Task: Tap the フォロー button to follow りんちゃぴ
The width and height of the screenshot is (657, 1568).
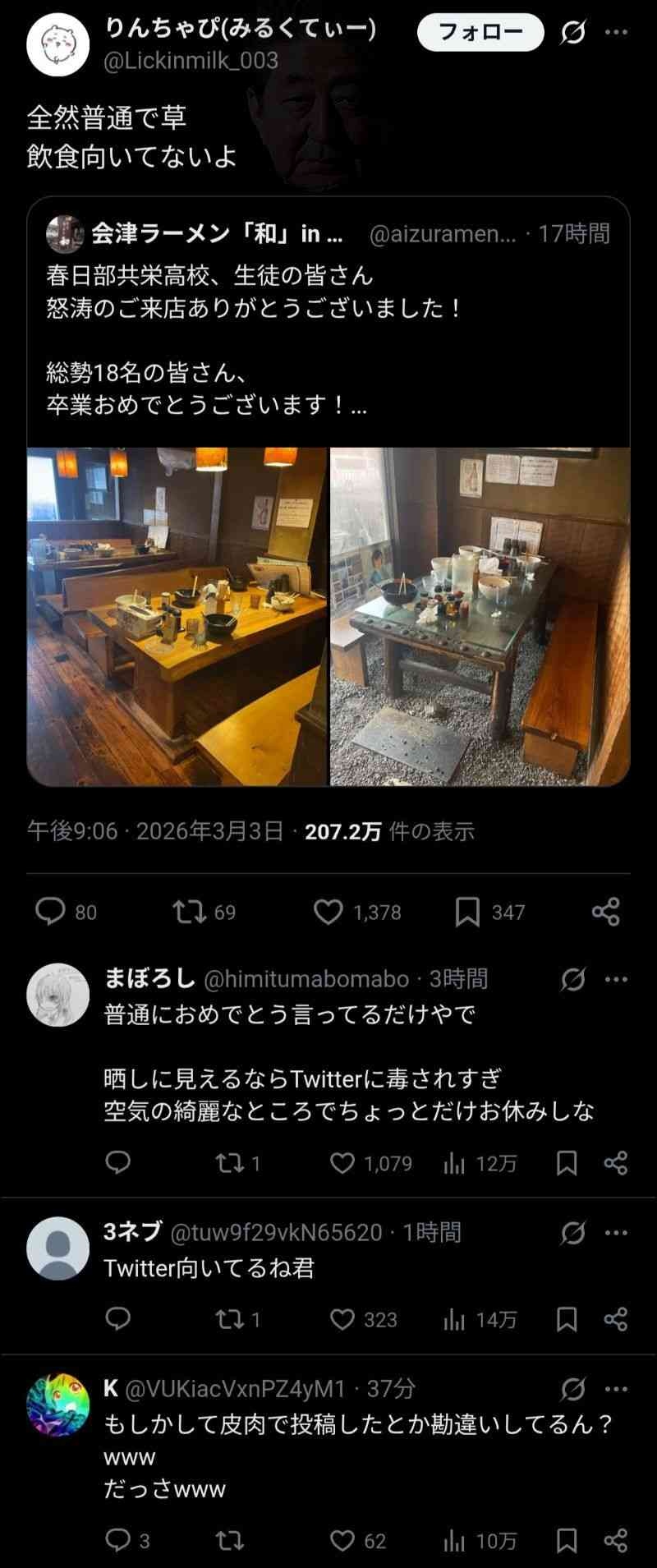Action: tap(480, 33)
